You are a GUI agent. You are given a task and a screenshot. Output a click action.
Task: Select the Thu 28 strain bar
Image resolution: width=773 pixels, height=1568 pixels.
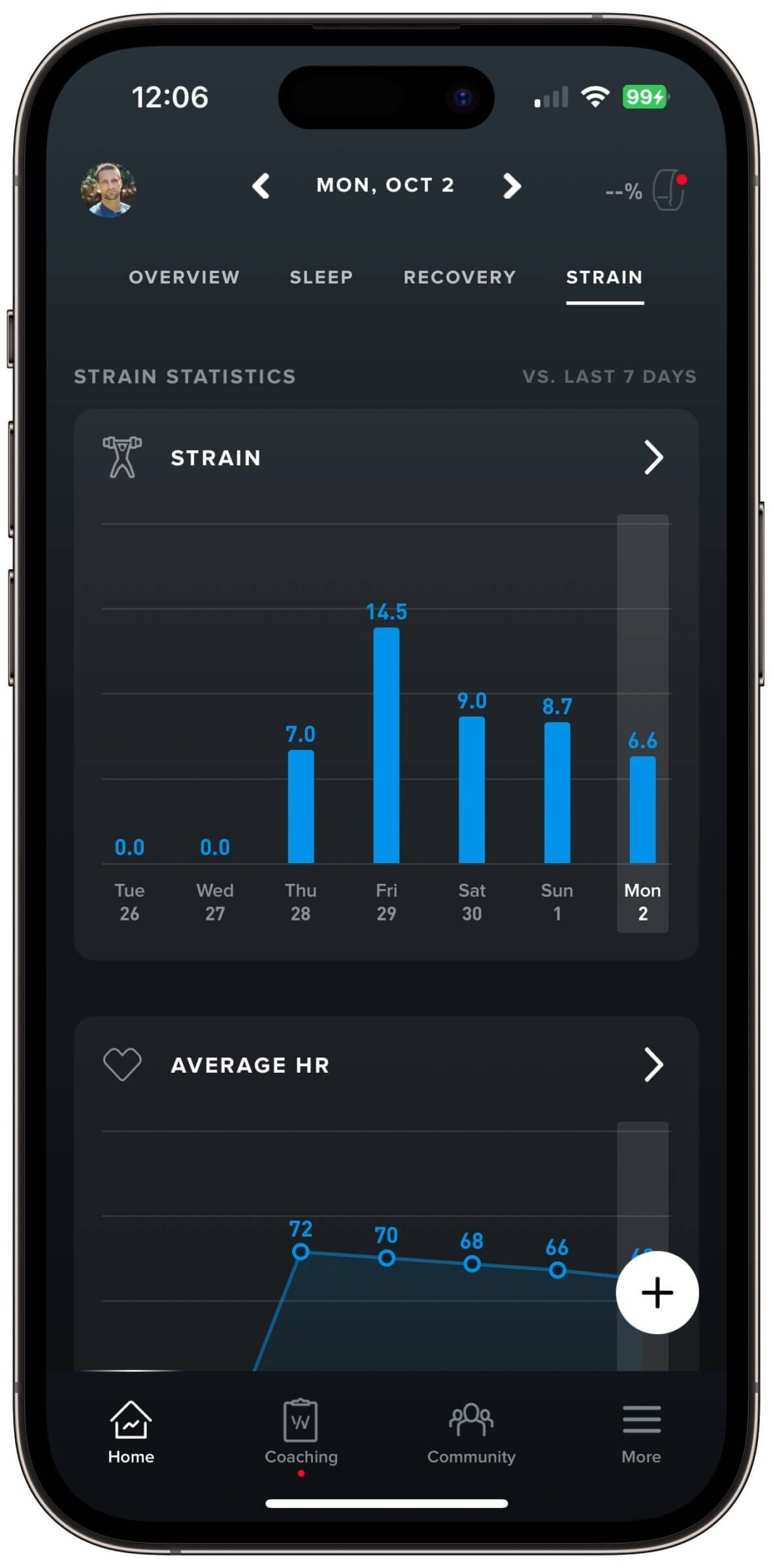tap(301, 806)
